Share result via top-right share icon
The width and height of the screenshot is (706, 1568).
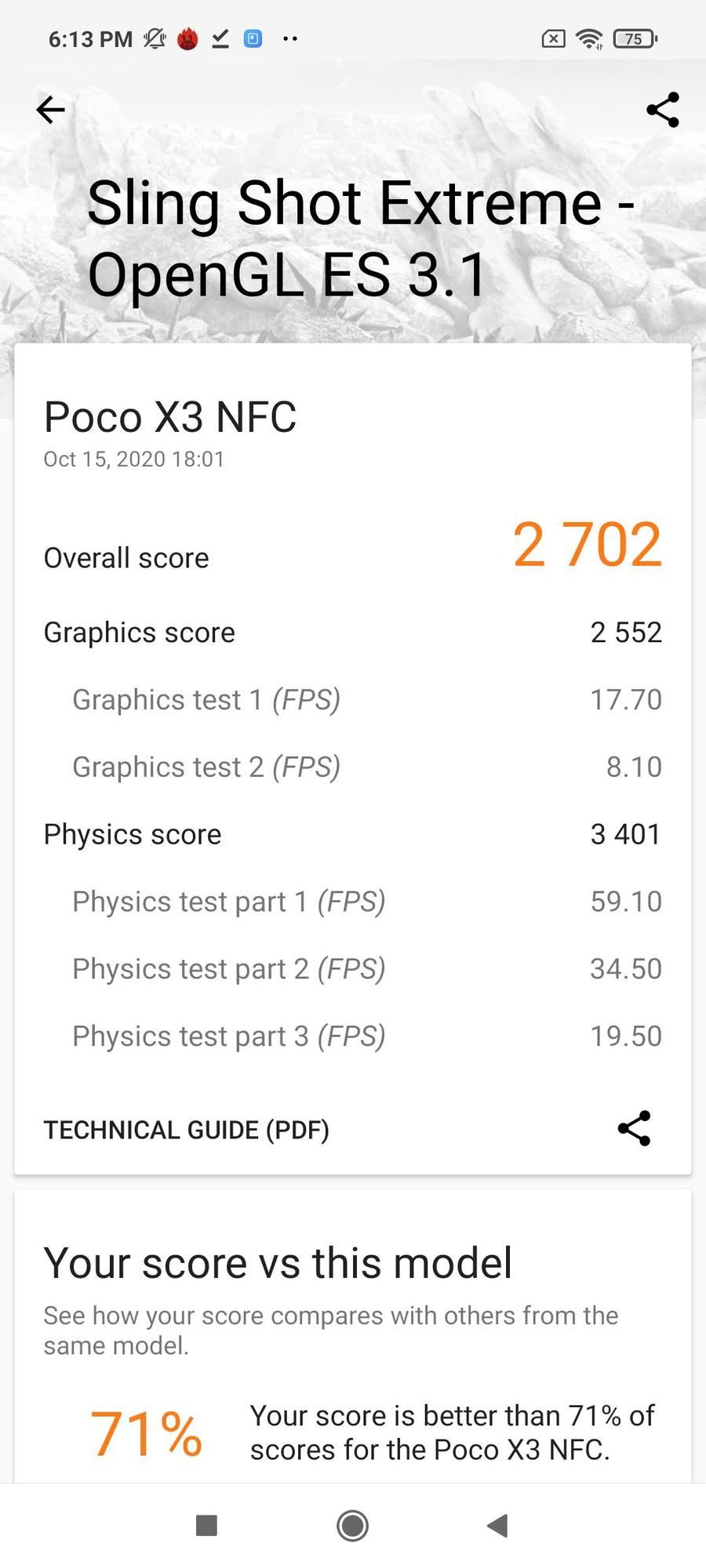(662, 110)
